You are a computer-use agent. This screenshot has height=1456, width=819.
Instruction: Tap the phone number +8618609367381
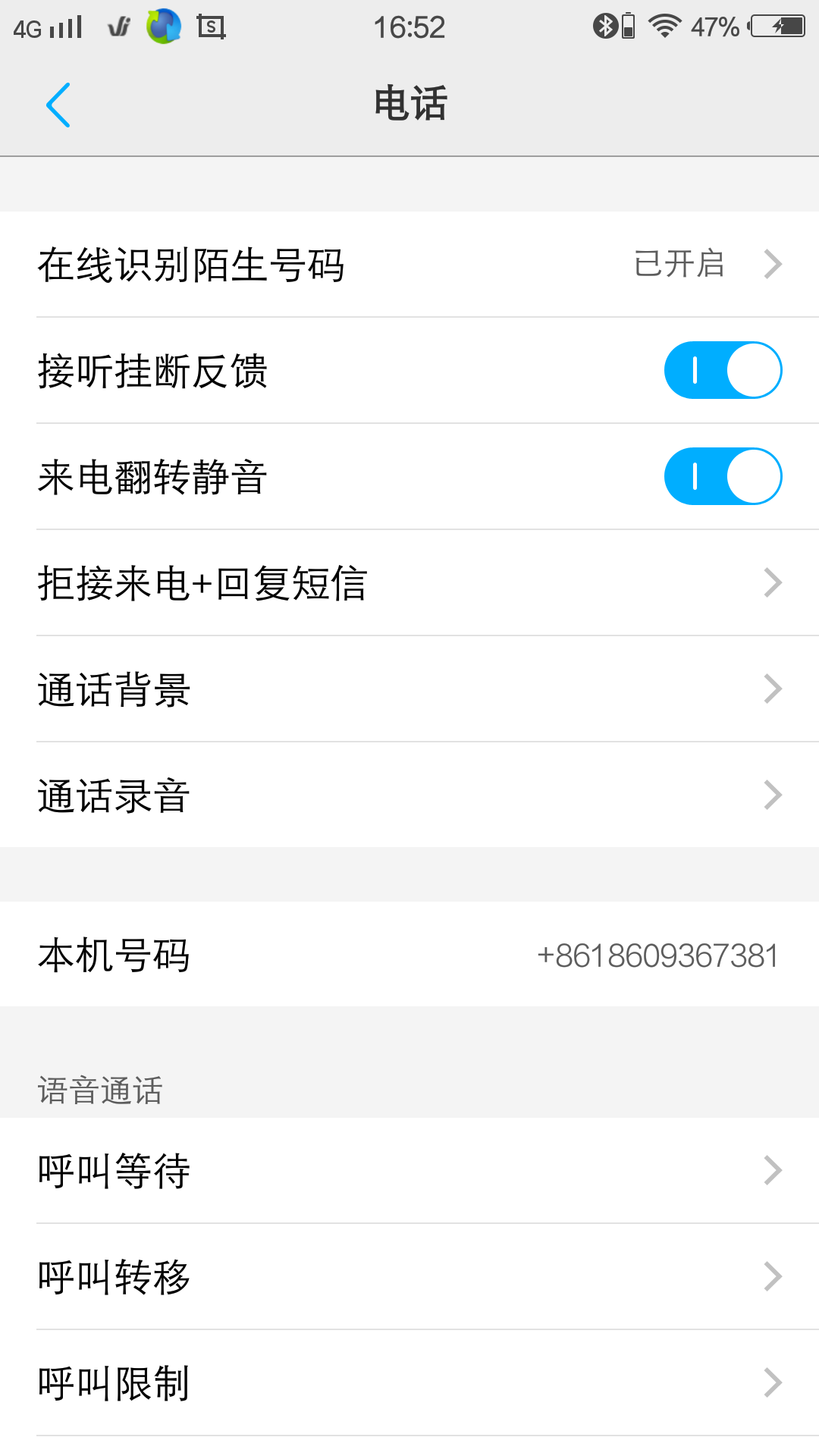point(657,955)
